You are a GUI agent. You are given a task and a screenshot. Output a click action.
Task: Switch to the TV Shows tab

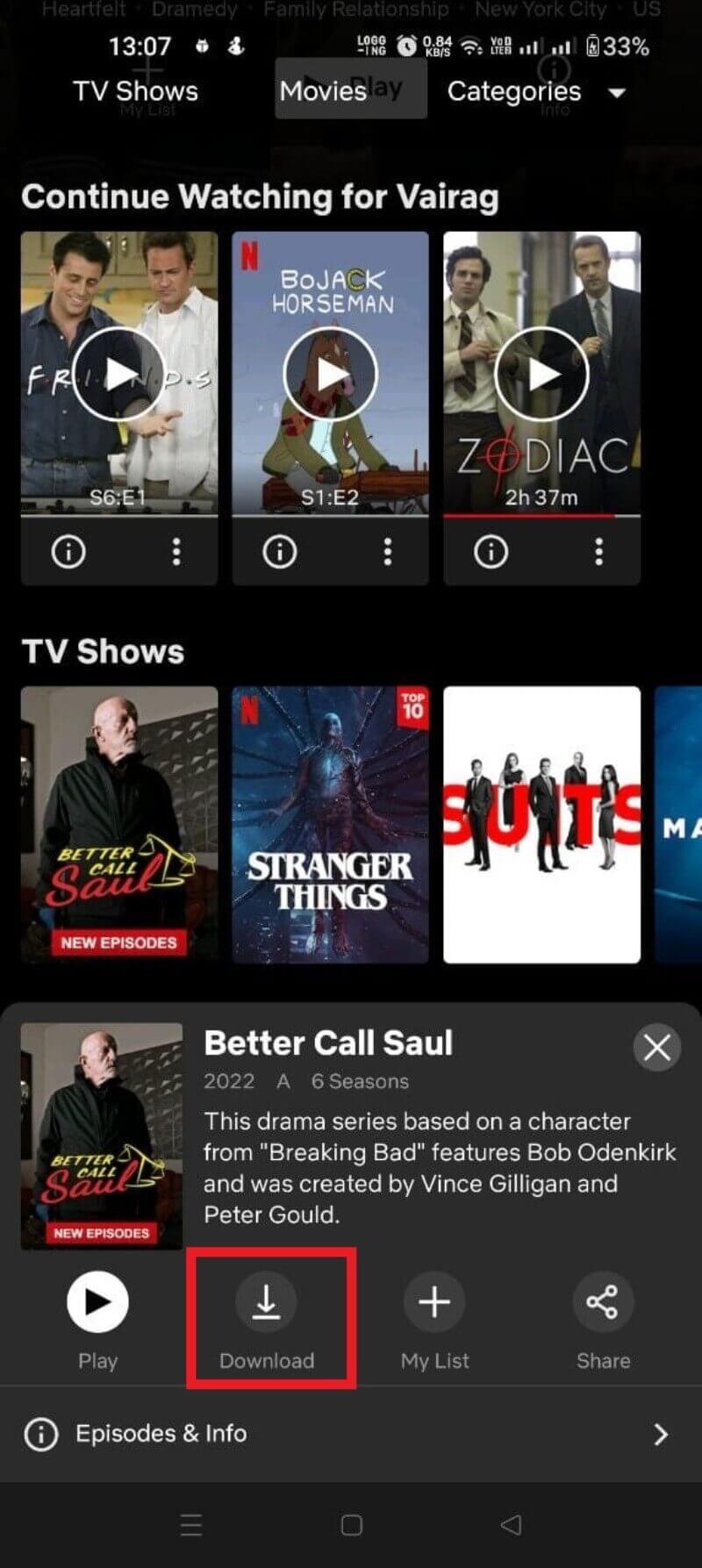coord(136,91)
